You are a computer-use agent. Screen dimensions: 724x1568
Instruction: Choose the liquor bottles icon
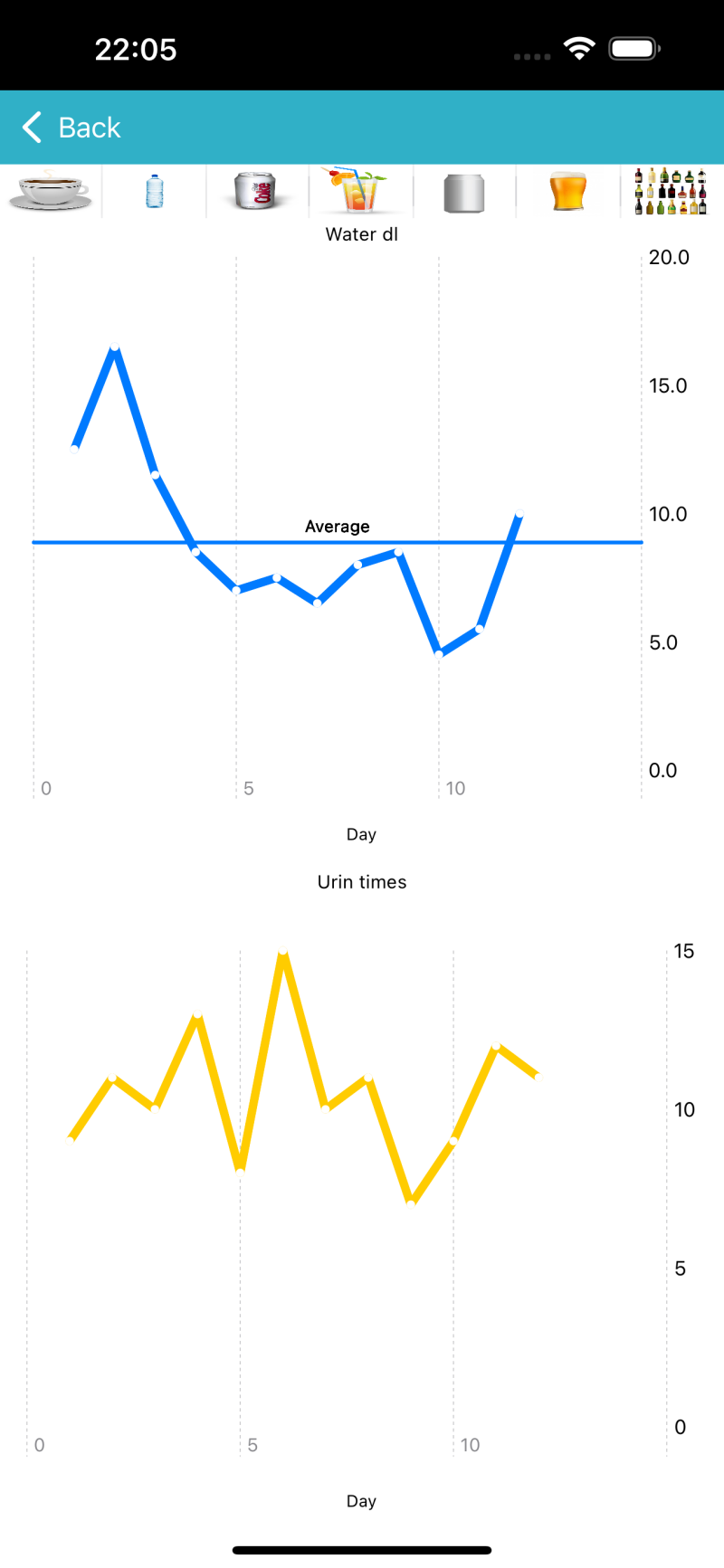[671, 191]
